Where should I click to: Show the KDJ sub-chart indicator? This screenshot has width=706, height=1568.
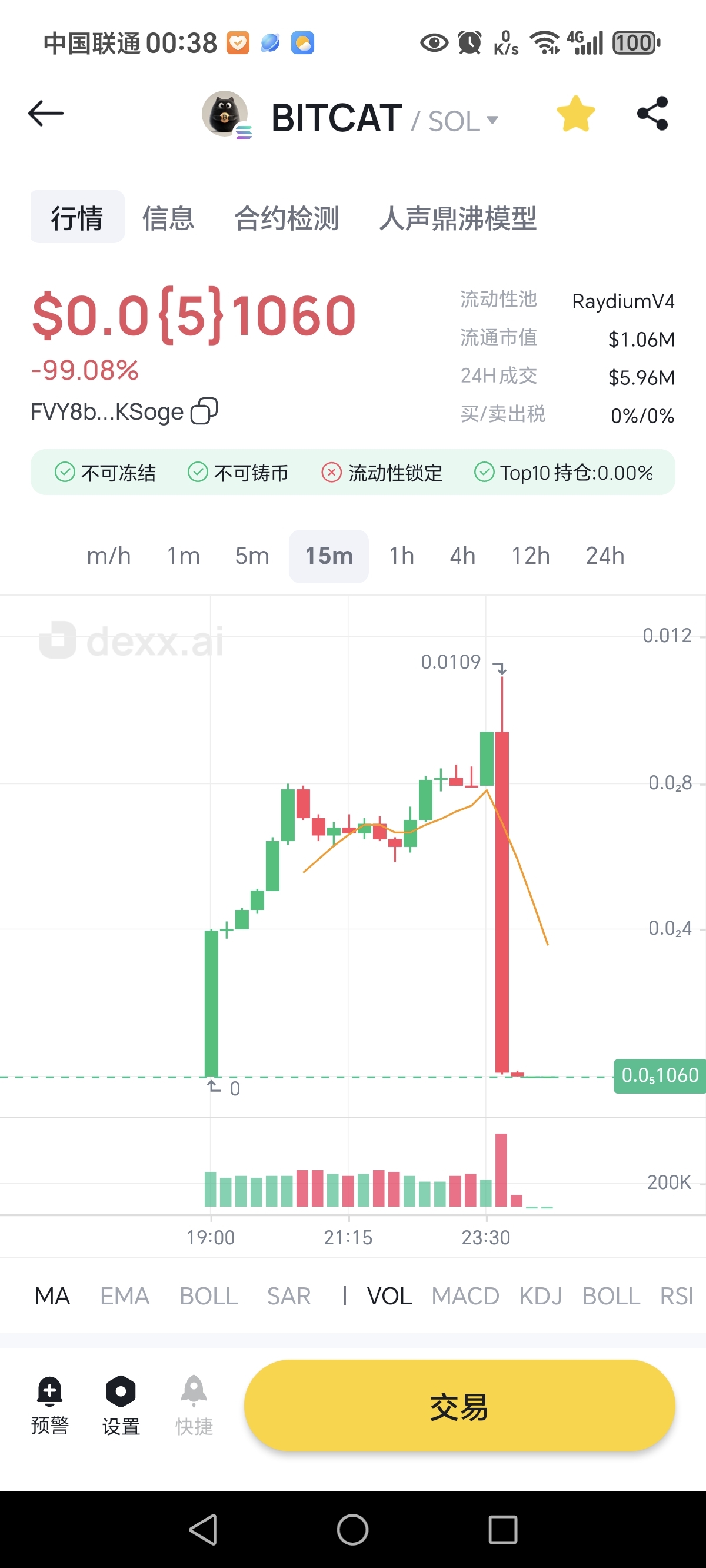(x=541, y=1296)
